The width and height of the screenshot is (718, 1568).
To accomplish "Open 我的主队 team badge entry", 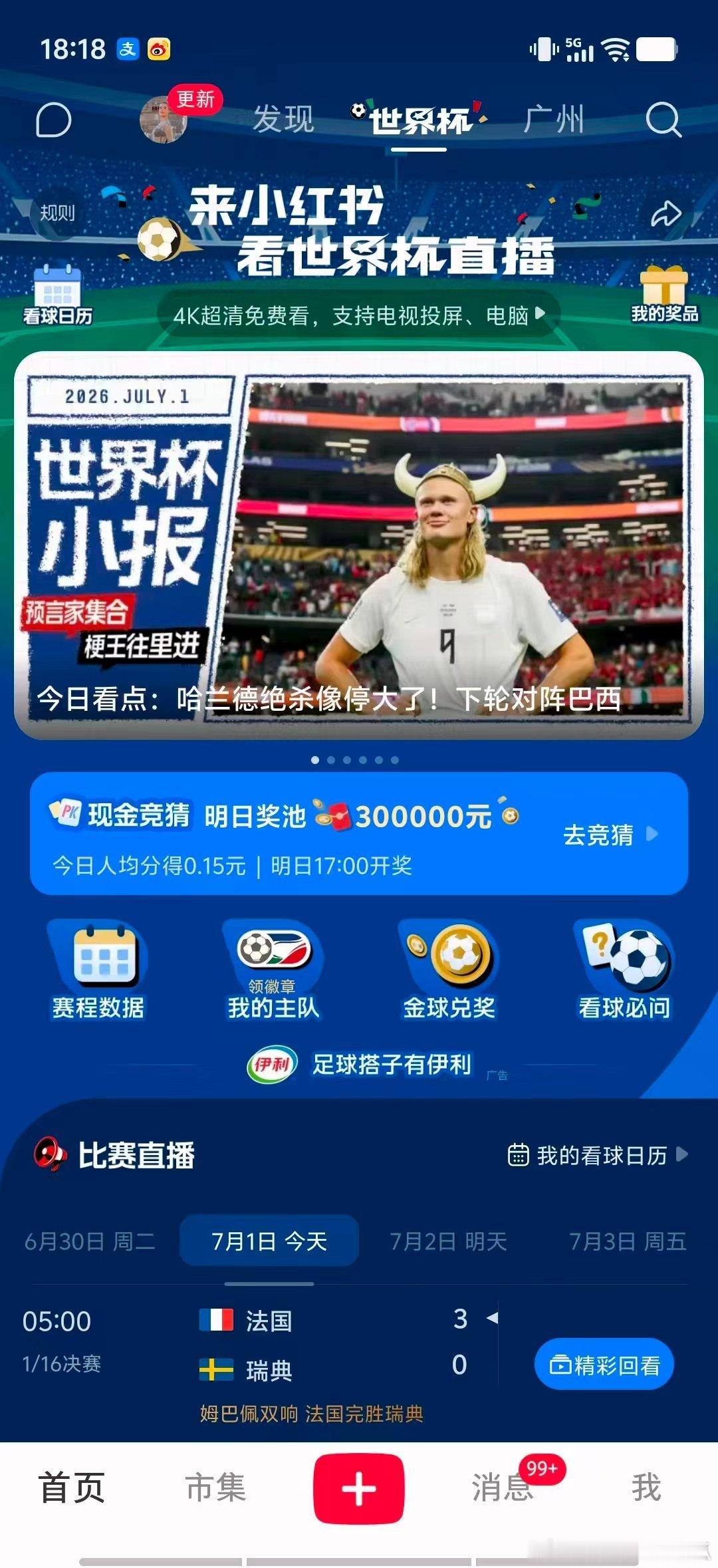I will 273,972.
